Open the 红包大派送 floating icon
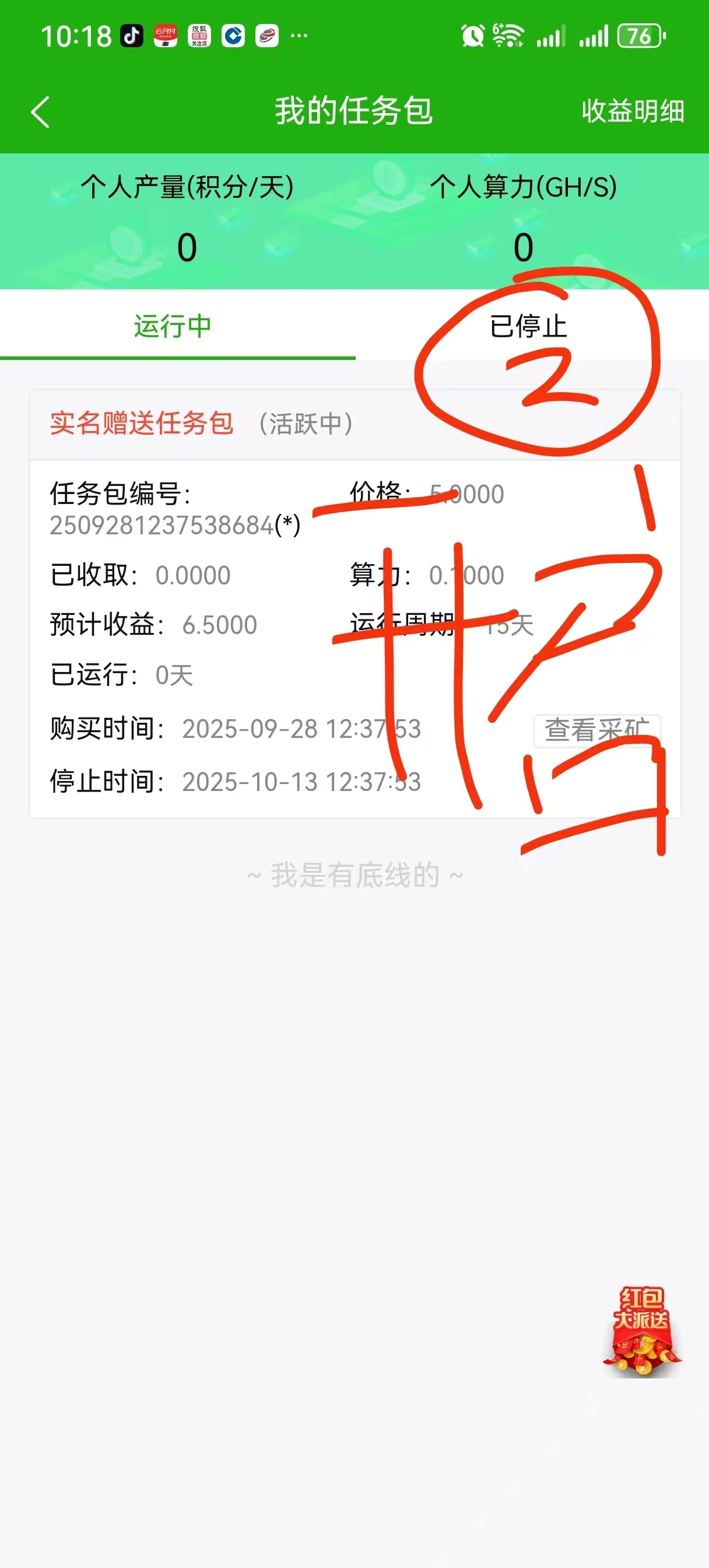The image size is (709, 1568). tap(641, 1331)
